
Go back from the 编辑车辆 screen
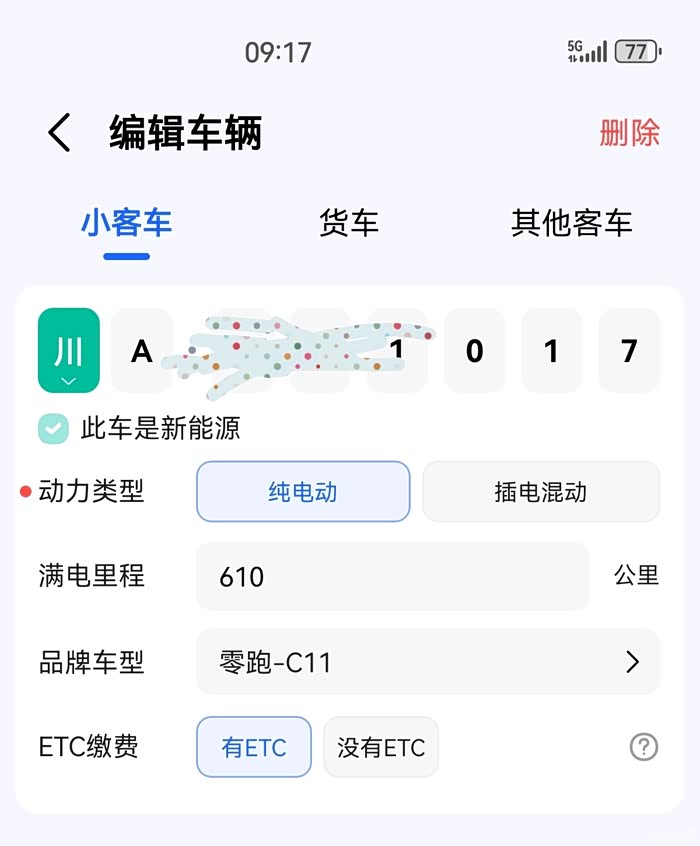click(x=59, y=133)
